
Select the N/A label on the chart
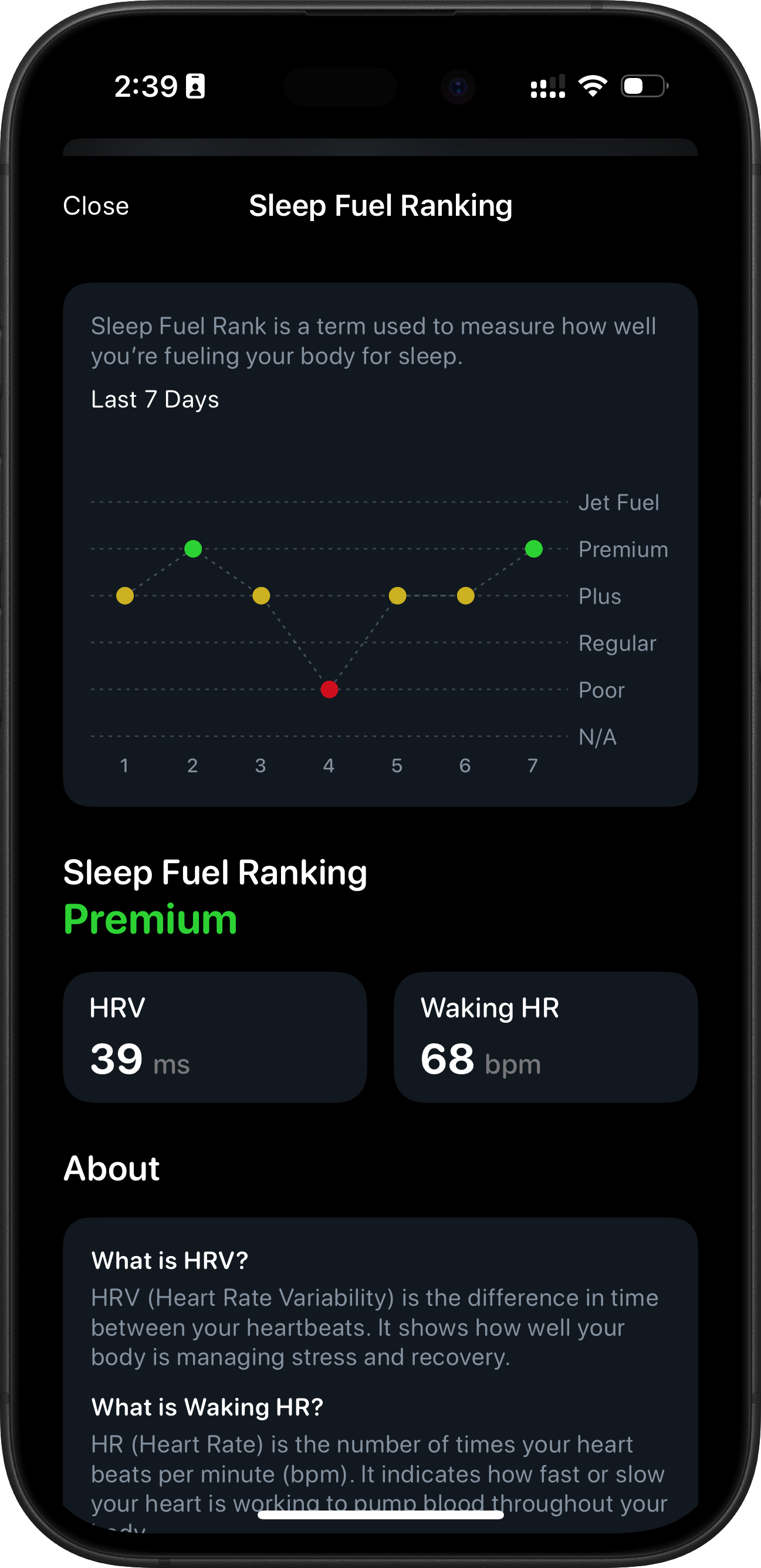click(x=598, y=737)
